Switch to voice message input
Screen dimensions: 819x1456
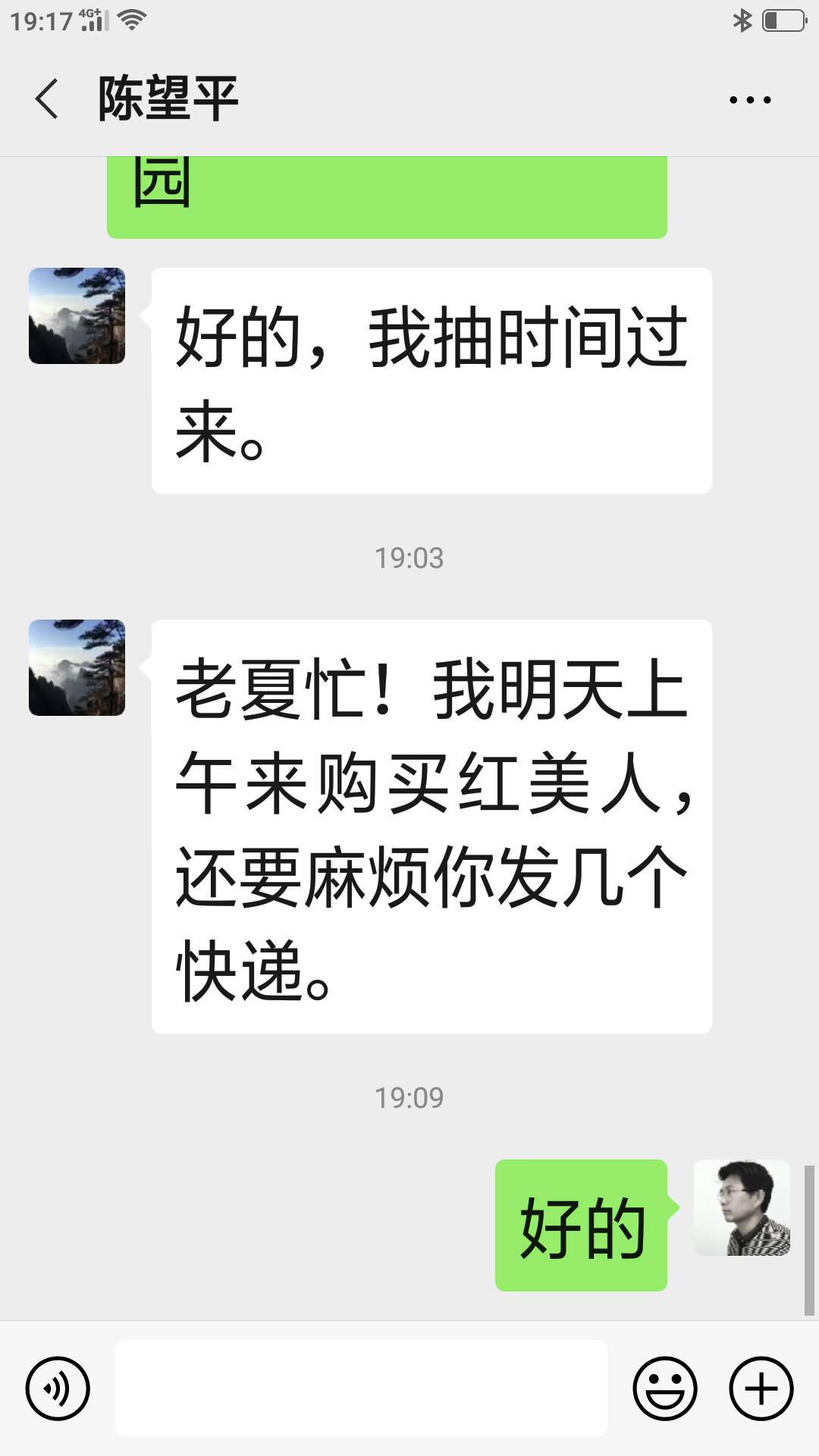(58, 1389)
